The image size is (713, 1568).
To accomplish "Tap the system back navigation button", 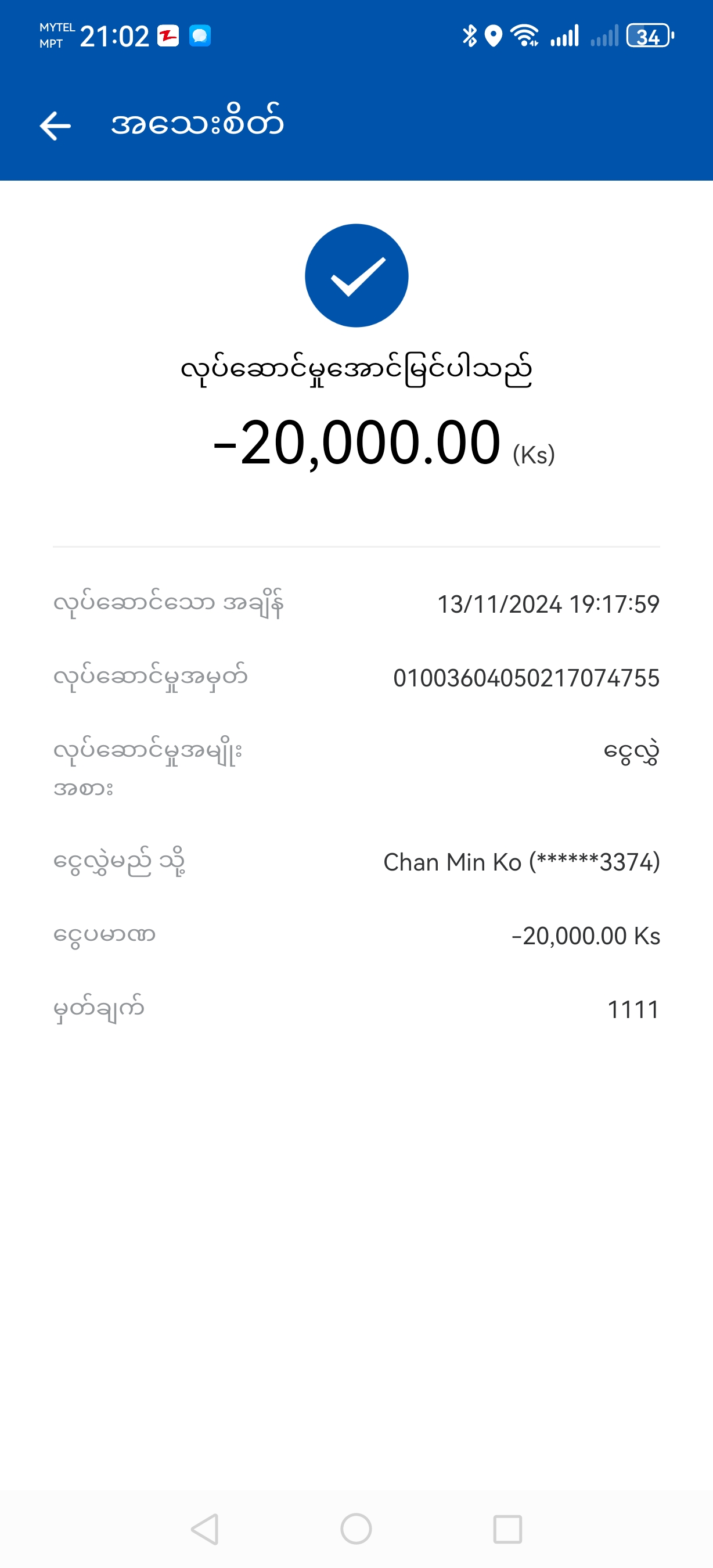I will click(206, 1529).
